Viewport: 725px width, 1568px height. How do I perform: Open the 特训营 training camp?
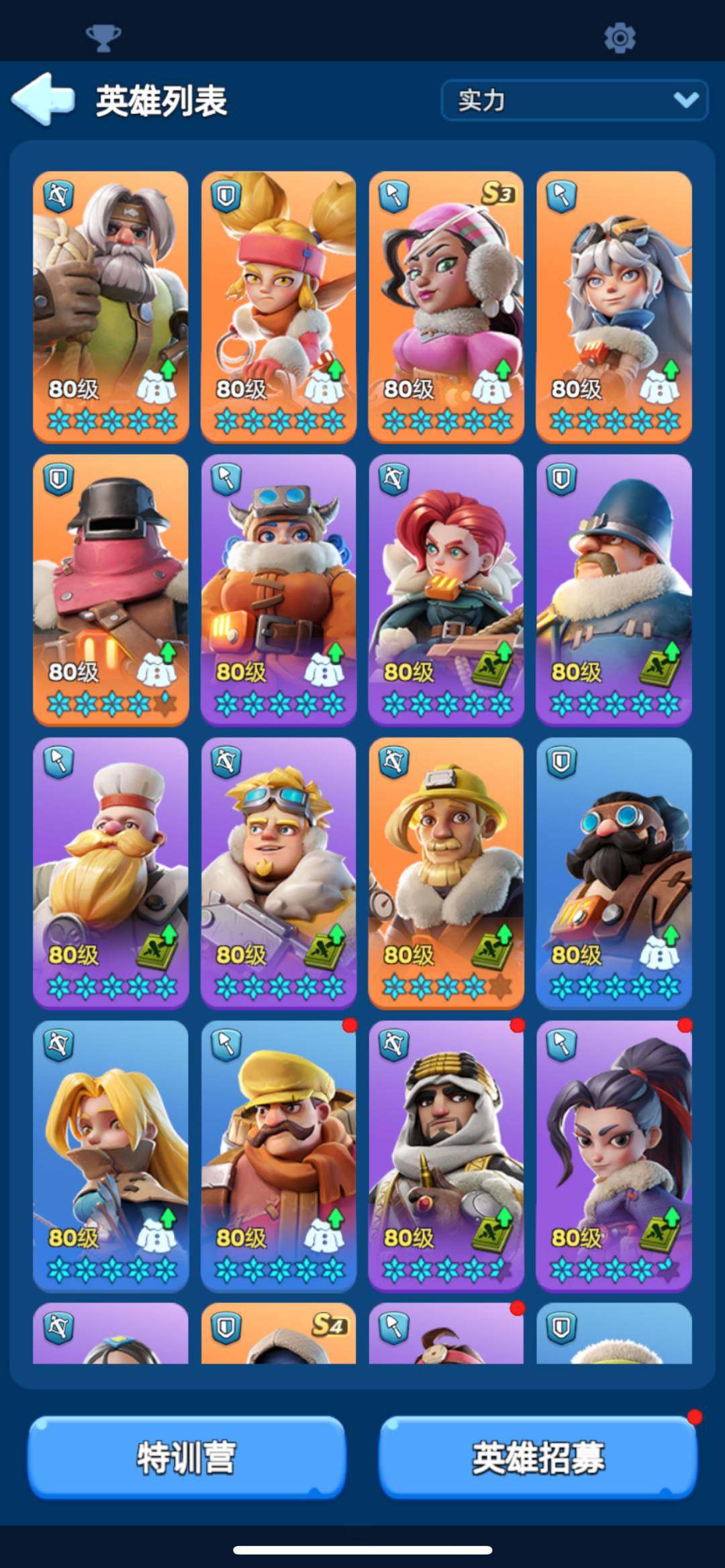[187, 1457]
